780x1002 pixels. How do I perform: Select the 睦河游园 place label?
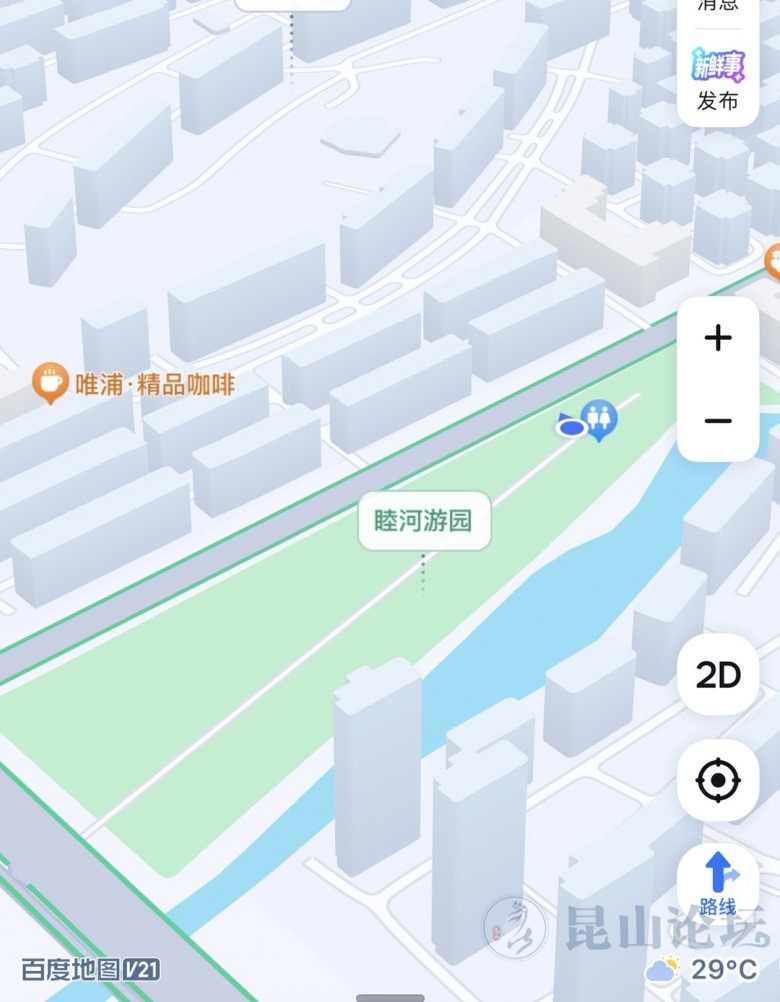(424, 521)
